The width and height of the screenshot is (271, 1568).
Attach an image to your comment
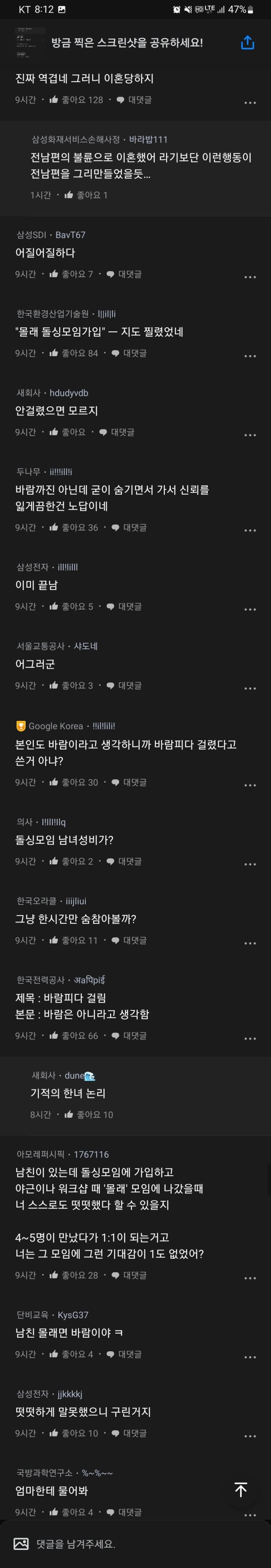(21, 1544)
